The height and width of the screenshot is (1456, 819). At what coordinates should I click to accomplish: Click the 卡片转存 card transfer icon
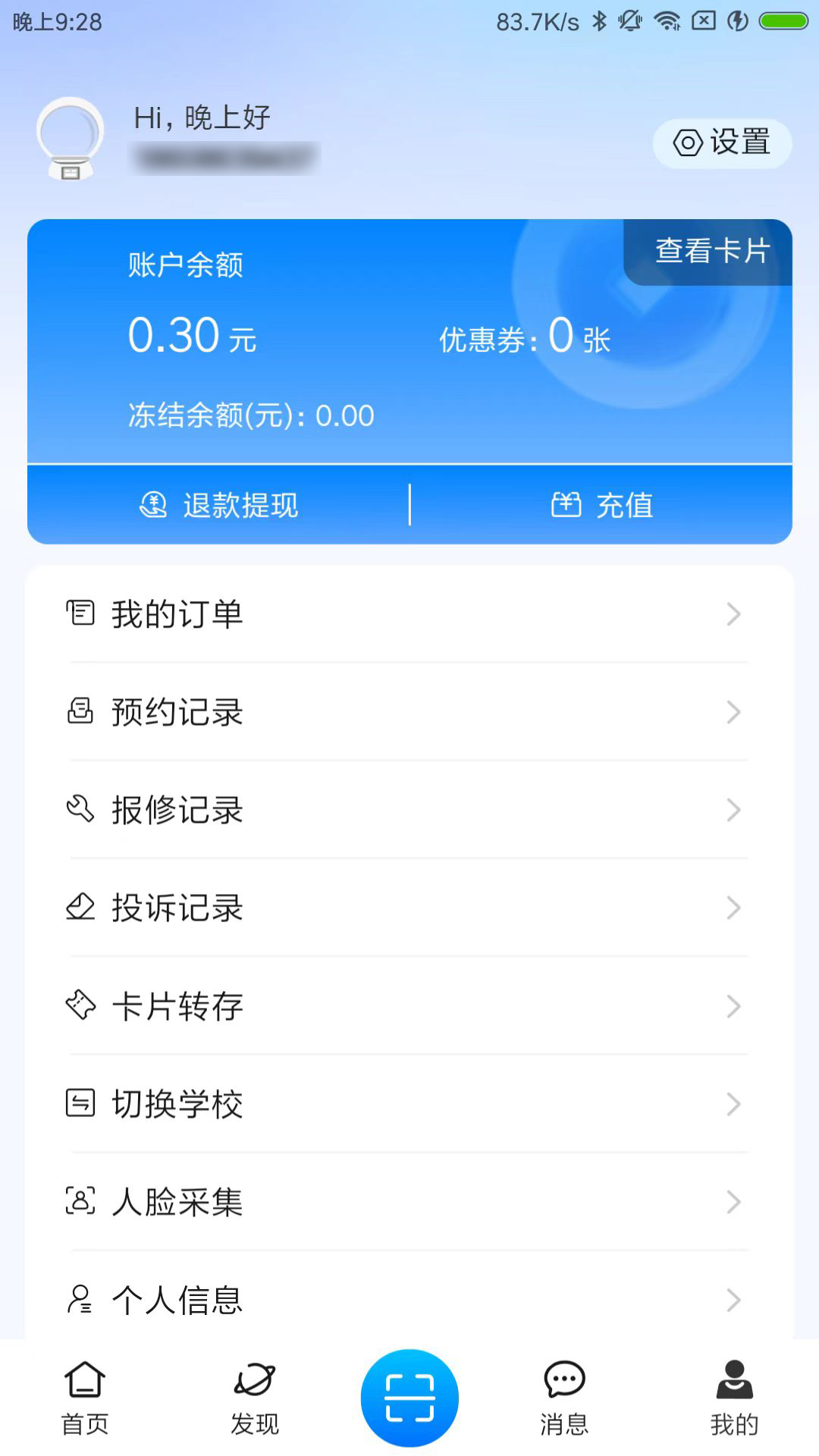click(x=81, y=1006)
